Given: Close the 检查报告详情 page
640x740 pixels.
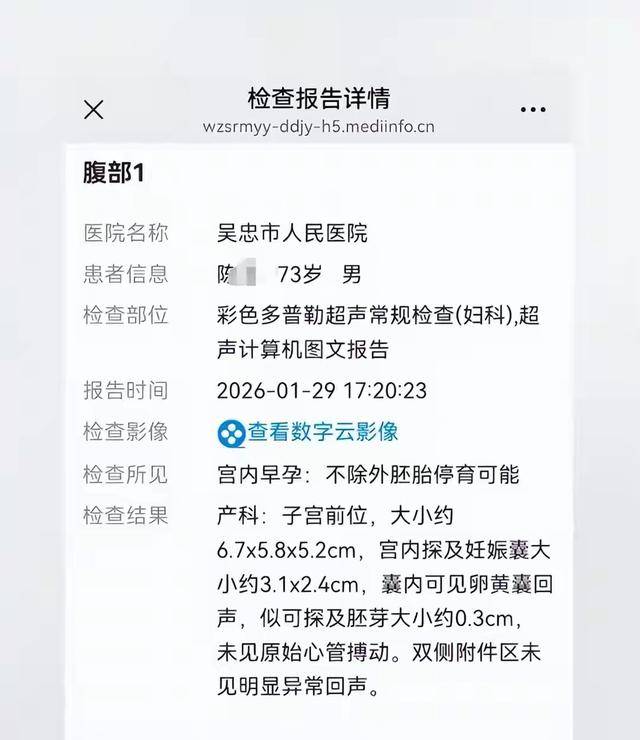Looking at the screenshot, I should (93, 110).
